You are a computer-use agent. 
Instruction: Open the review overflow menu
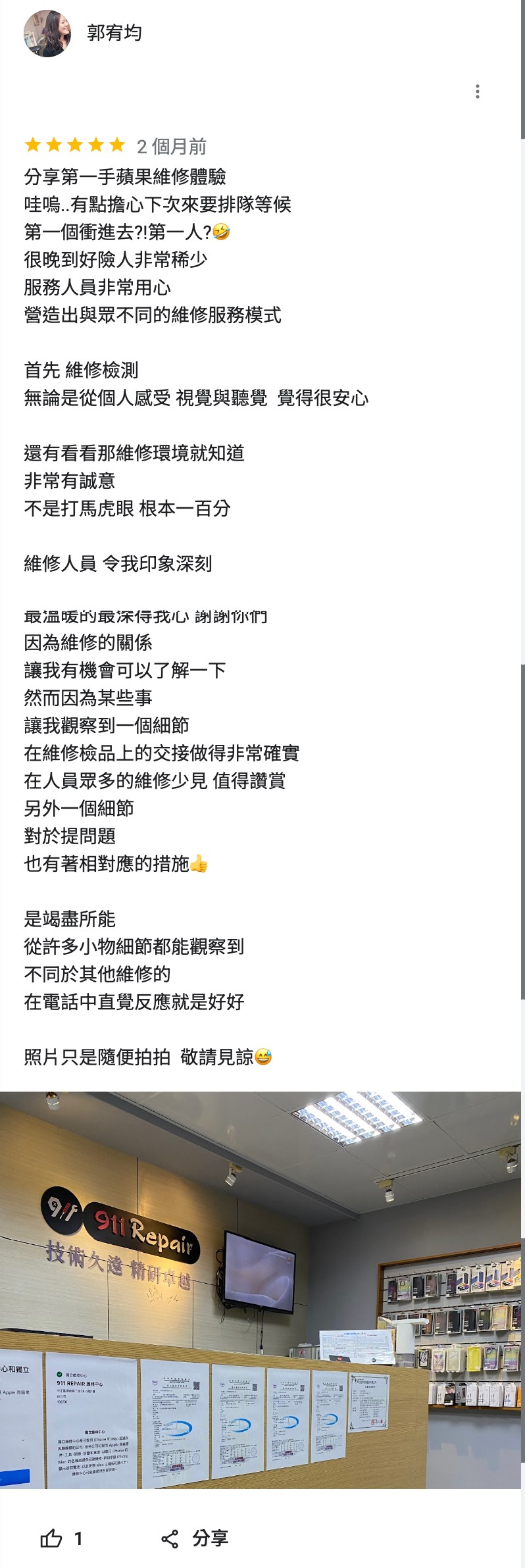[x=478, y=91]
